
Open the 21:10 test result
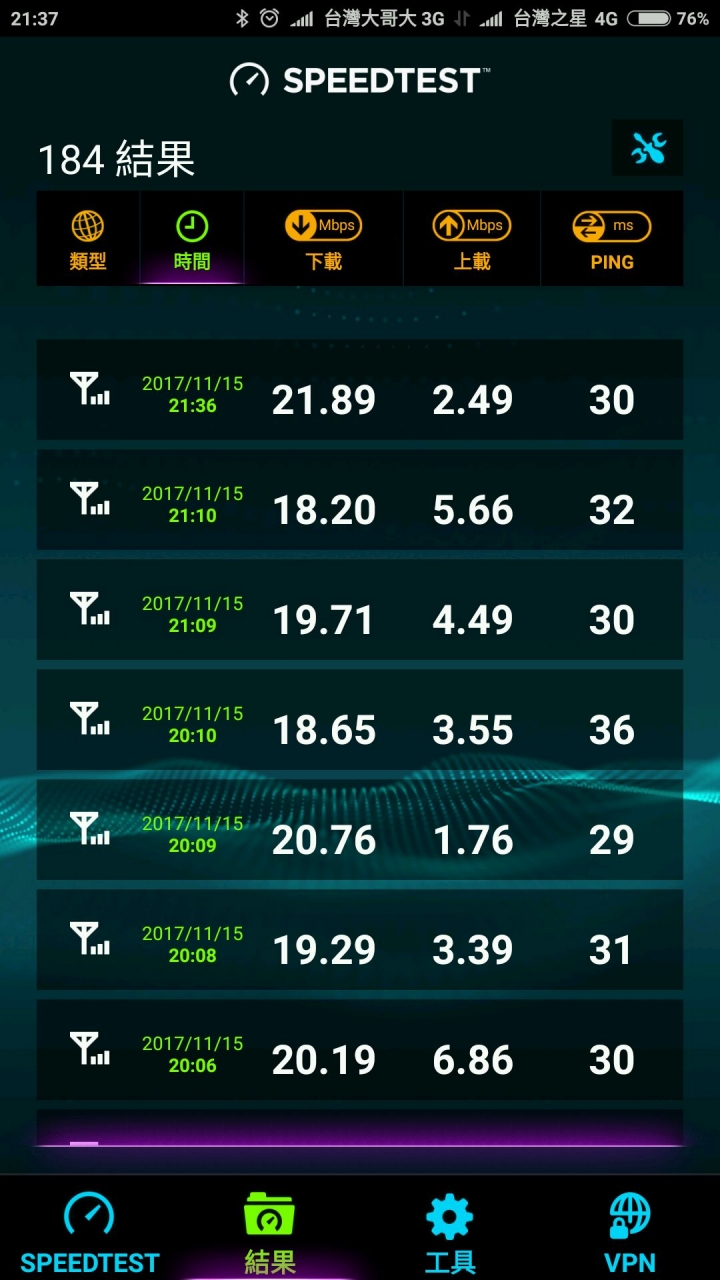pos(360,500)
